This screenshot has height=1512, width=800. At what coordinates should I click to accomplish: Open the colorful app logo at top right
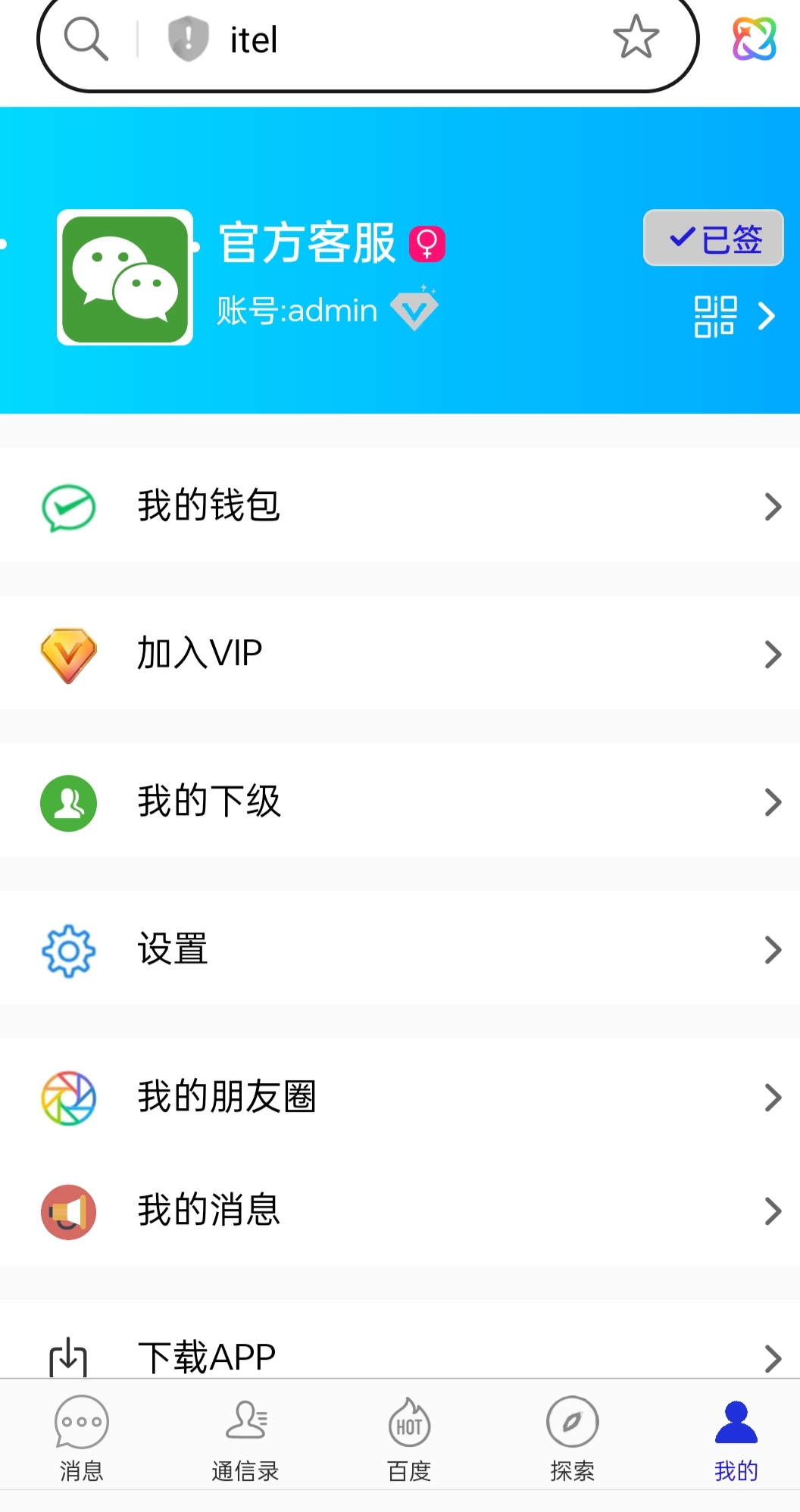(755, 39)
